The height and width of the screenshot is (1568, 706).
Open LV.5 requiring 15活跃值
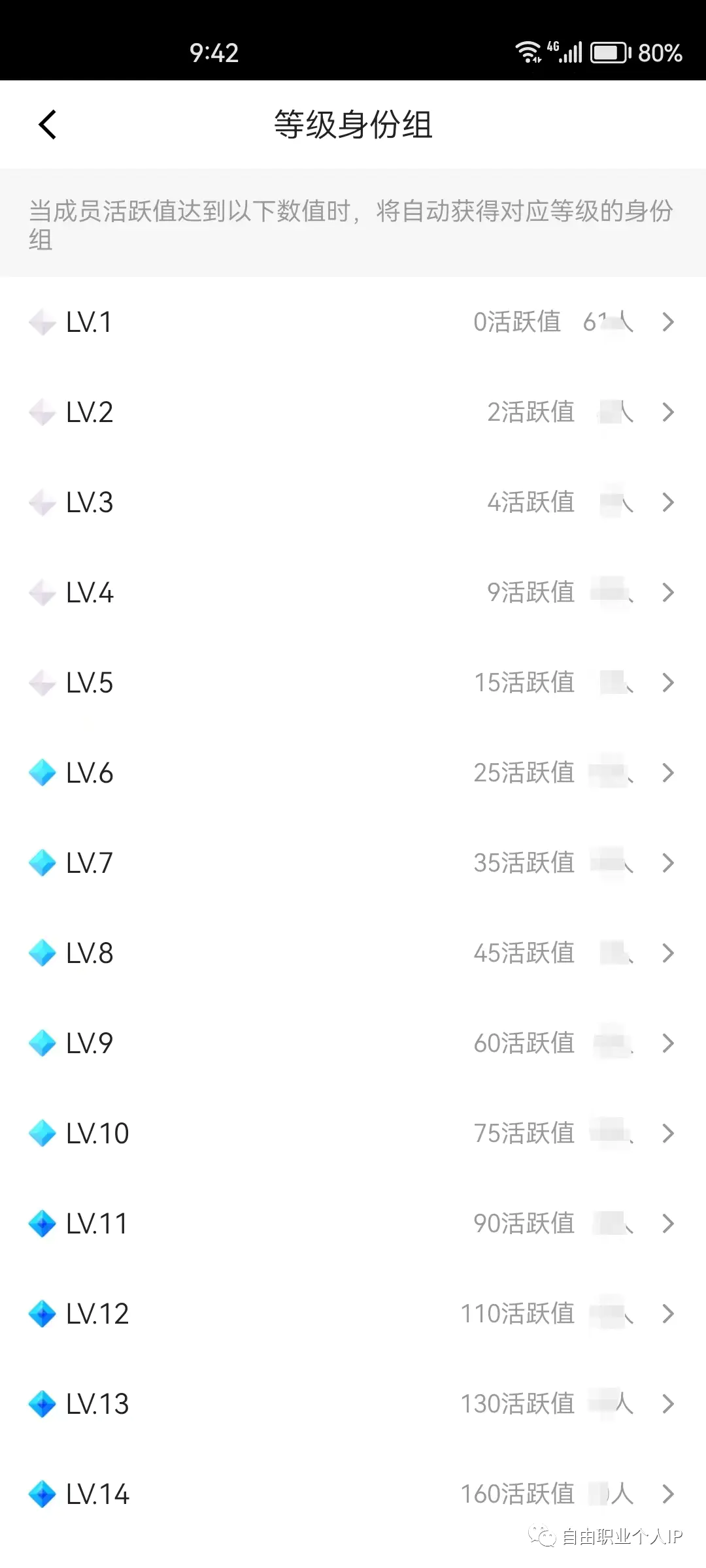[353, 683]
